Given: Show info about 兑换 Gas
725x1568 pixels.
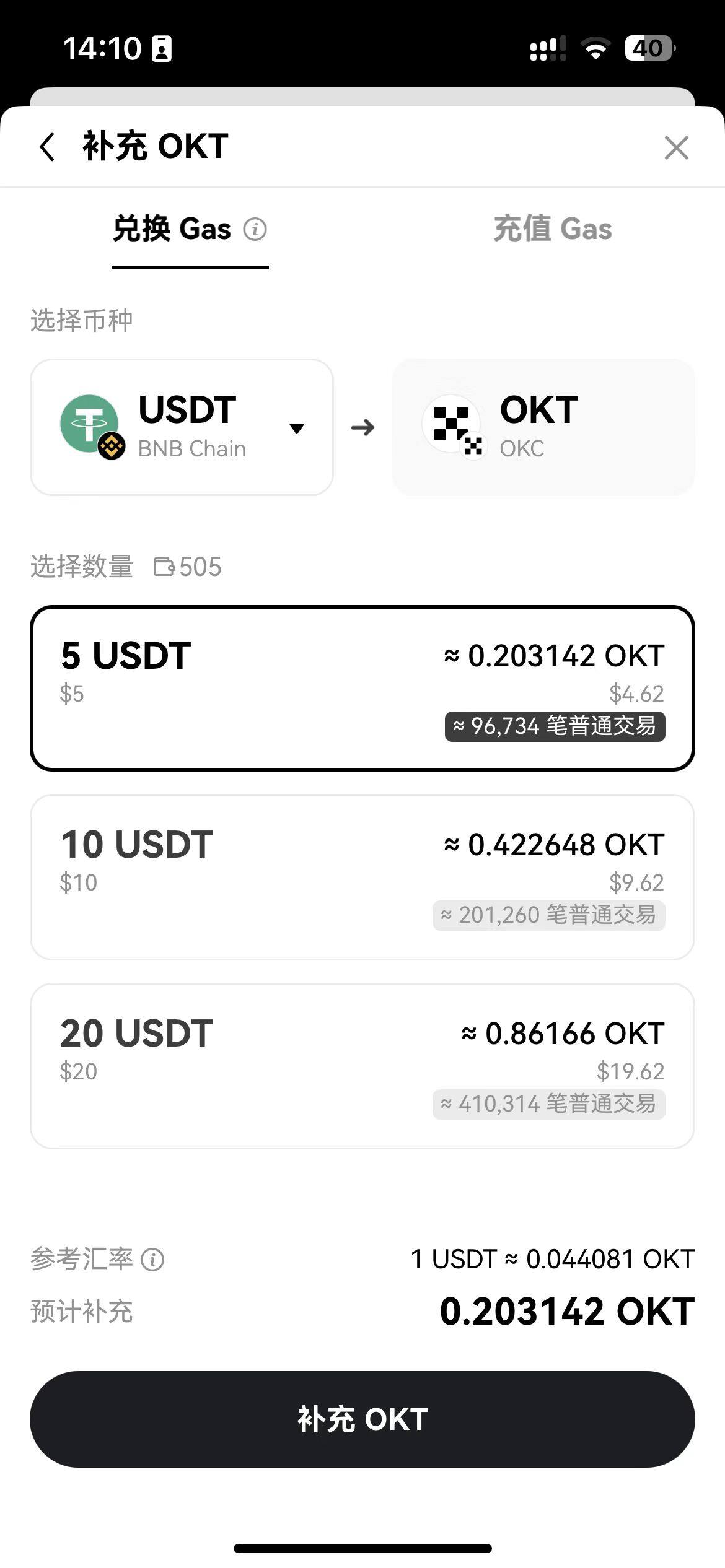Looking at the screenshot, I should tap(255, 230).
